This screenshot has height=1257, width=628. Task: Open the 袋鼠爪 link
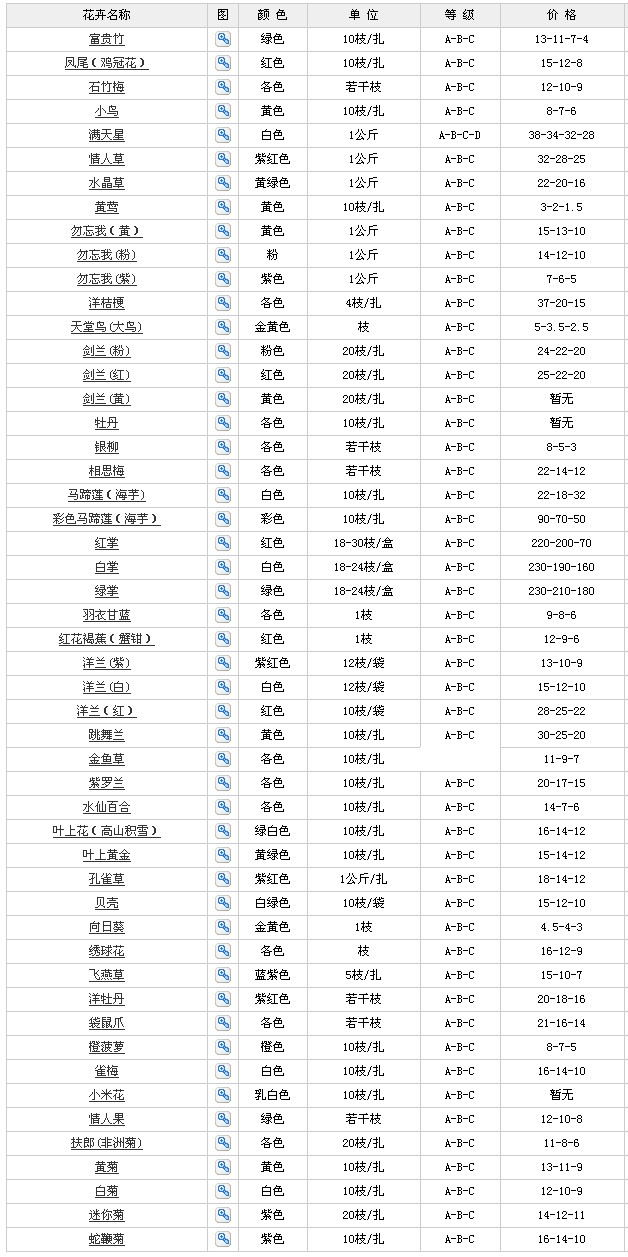(106, 1023)
